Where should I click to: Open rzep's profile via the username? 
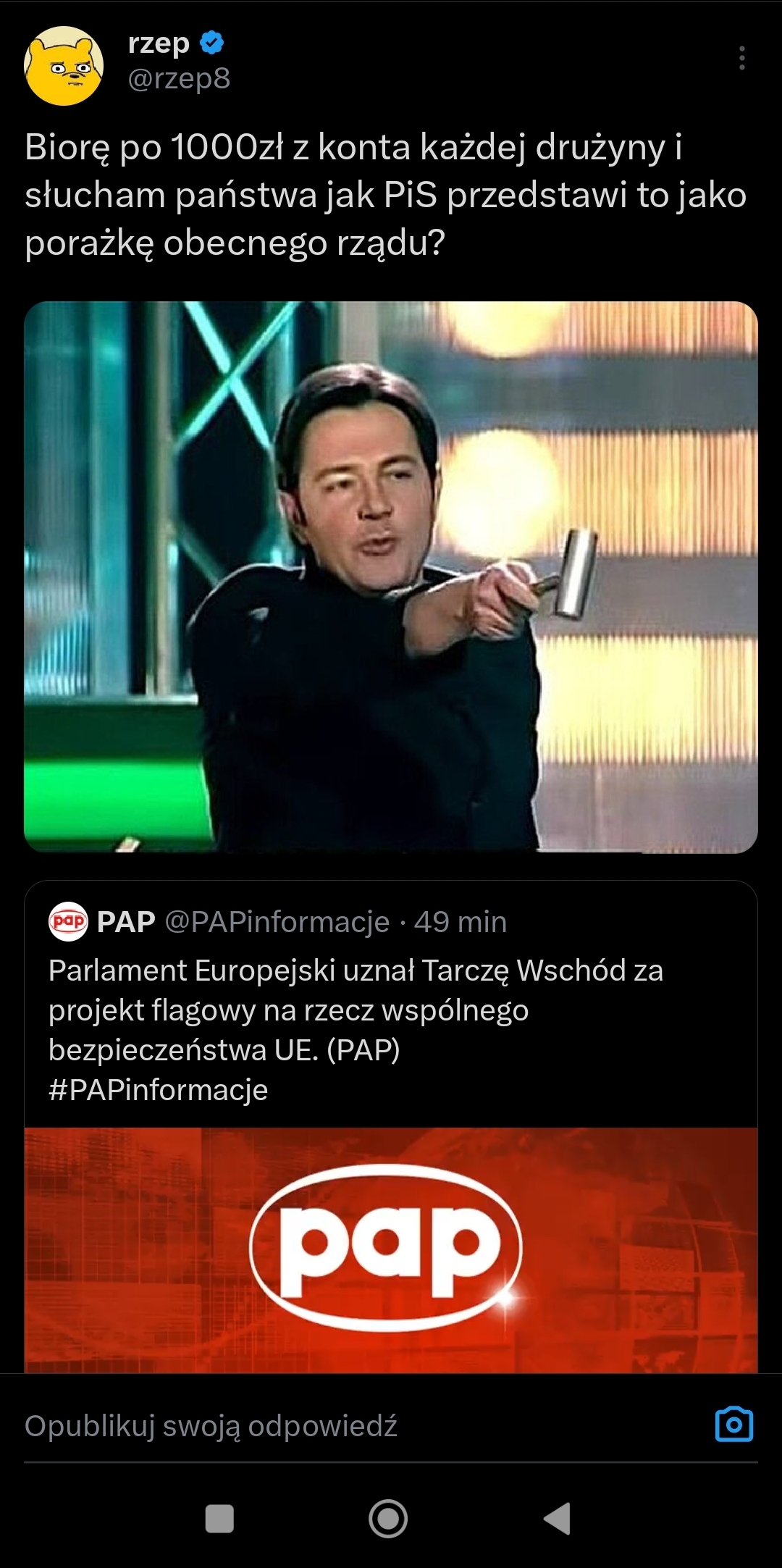click(x=159, y=43)
